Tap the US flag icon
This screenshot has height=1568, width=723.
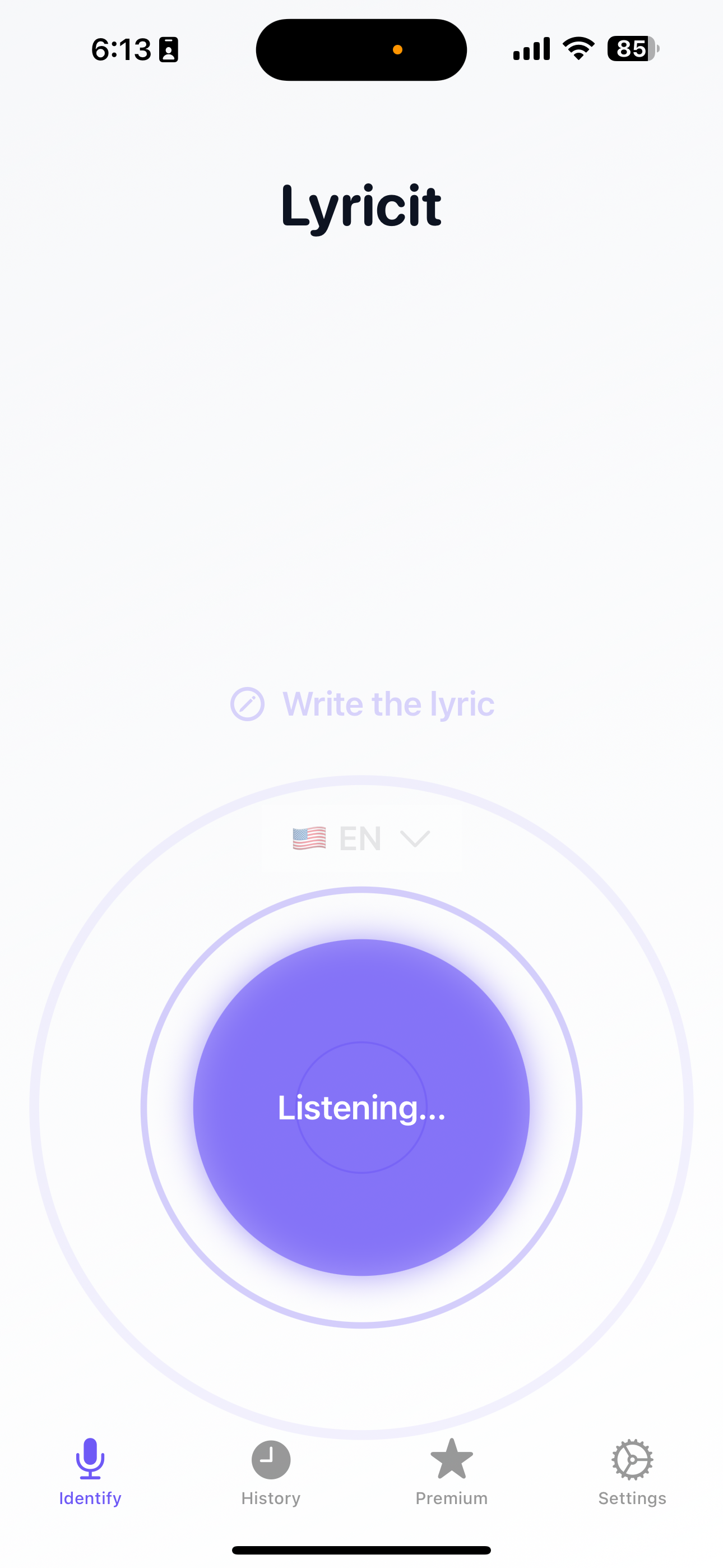click(311, 838)
